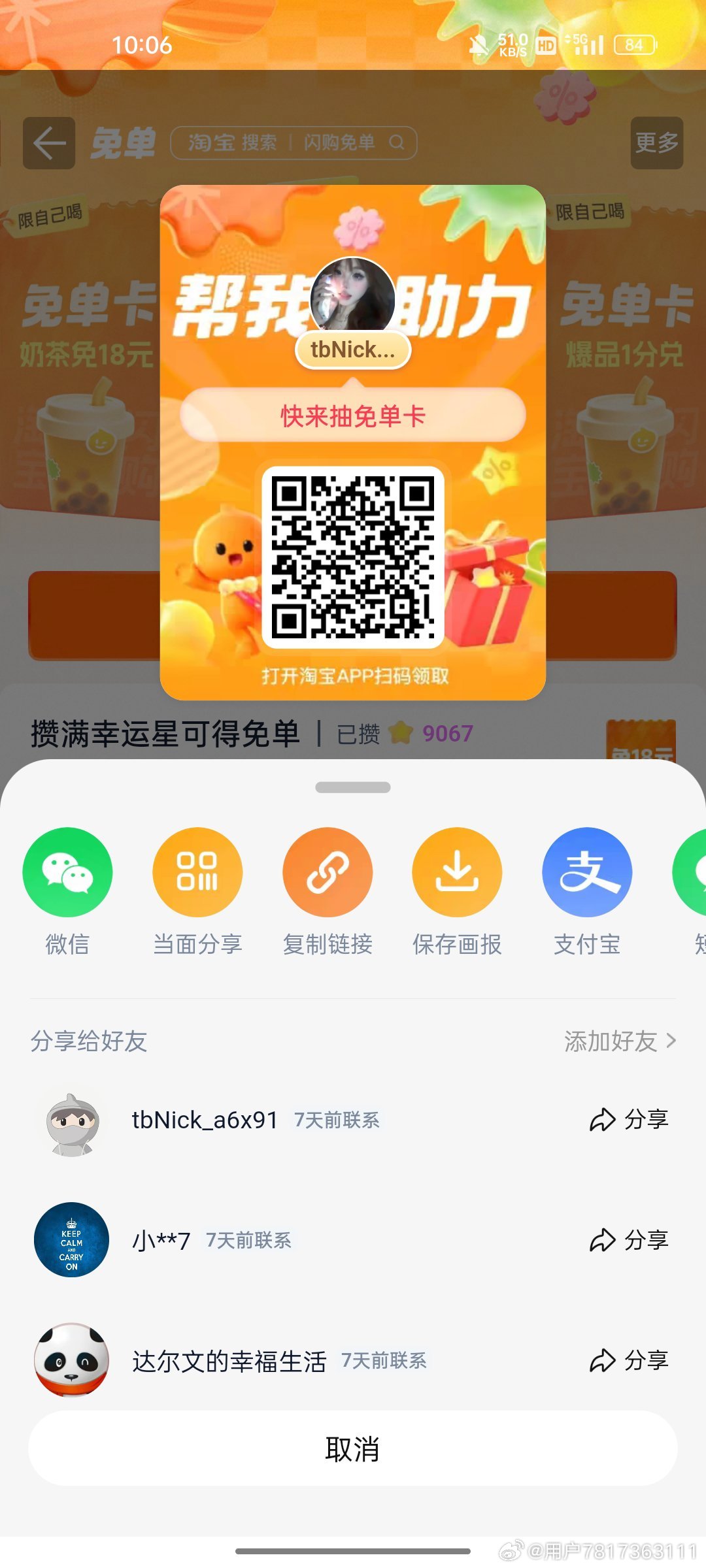Choose face-to-face sharing (当面分享)
Screen dimensions: 706x1568
tap(197, 872)
